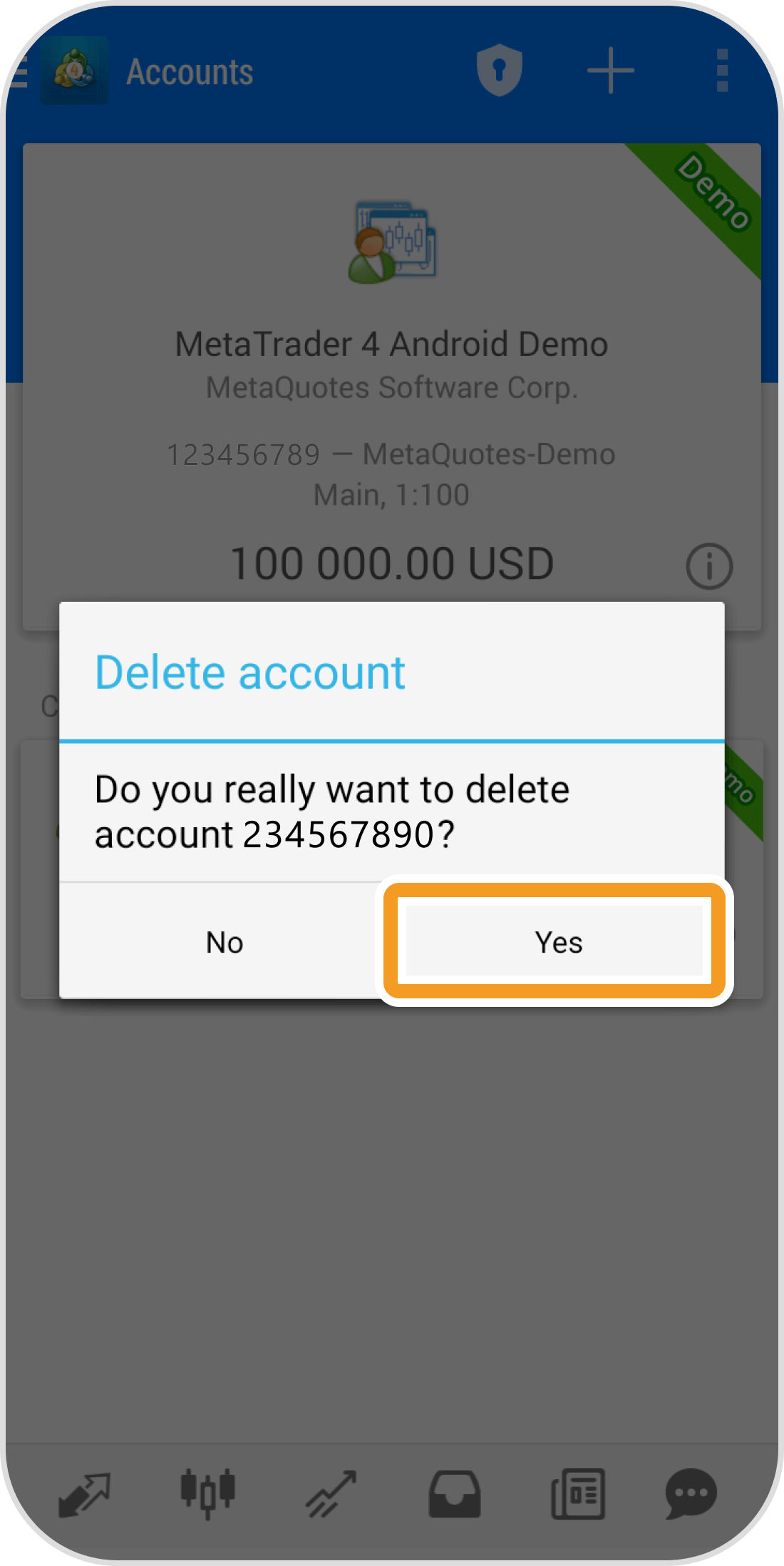Viewport: 784px width, 1566px height.
Task: Open the overflow menu in the Accounts bar
Action: (x=722, y=71)
